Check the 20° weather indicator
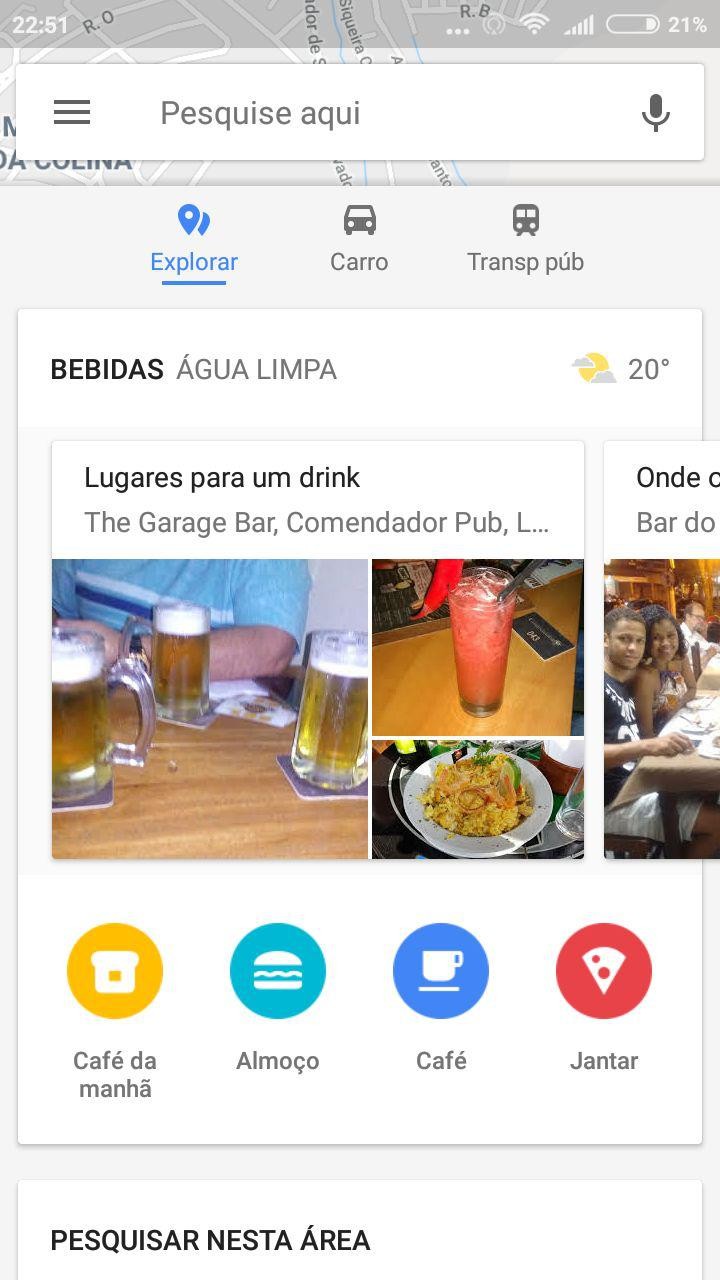This screenshot has height=1280, width=720. 621,369
